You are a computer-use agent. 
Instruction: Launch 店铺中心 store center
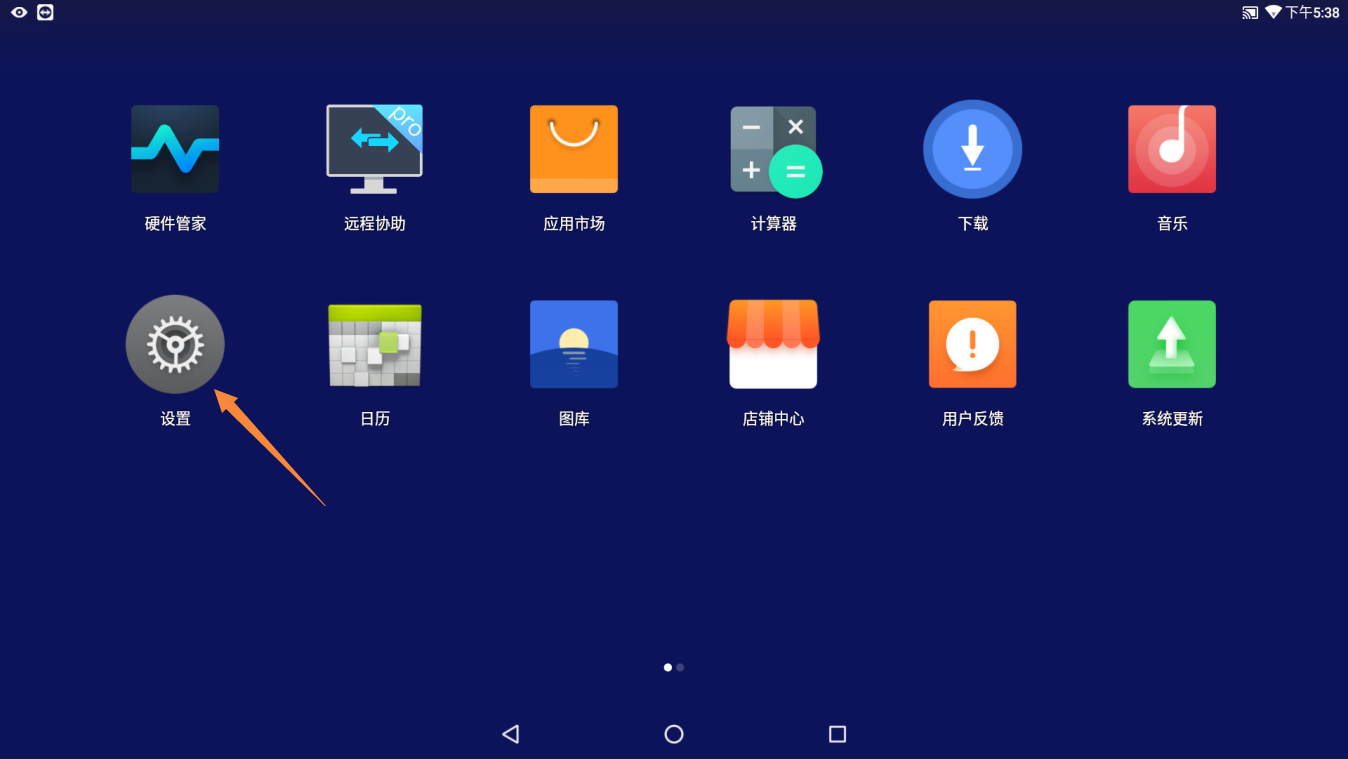click(x=774, y=345)
